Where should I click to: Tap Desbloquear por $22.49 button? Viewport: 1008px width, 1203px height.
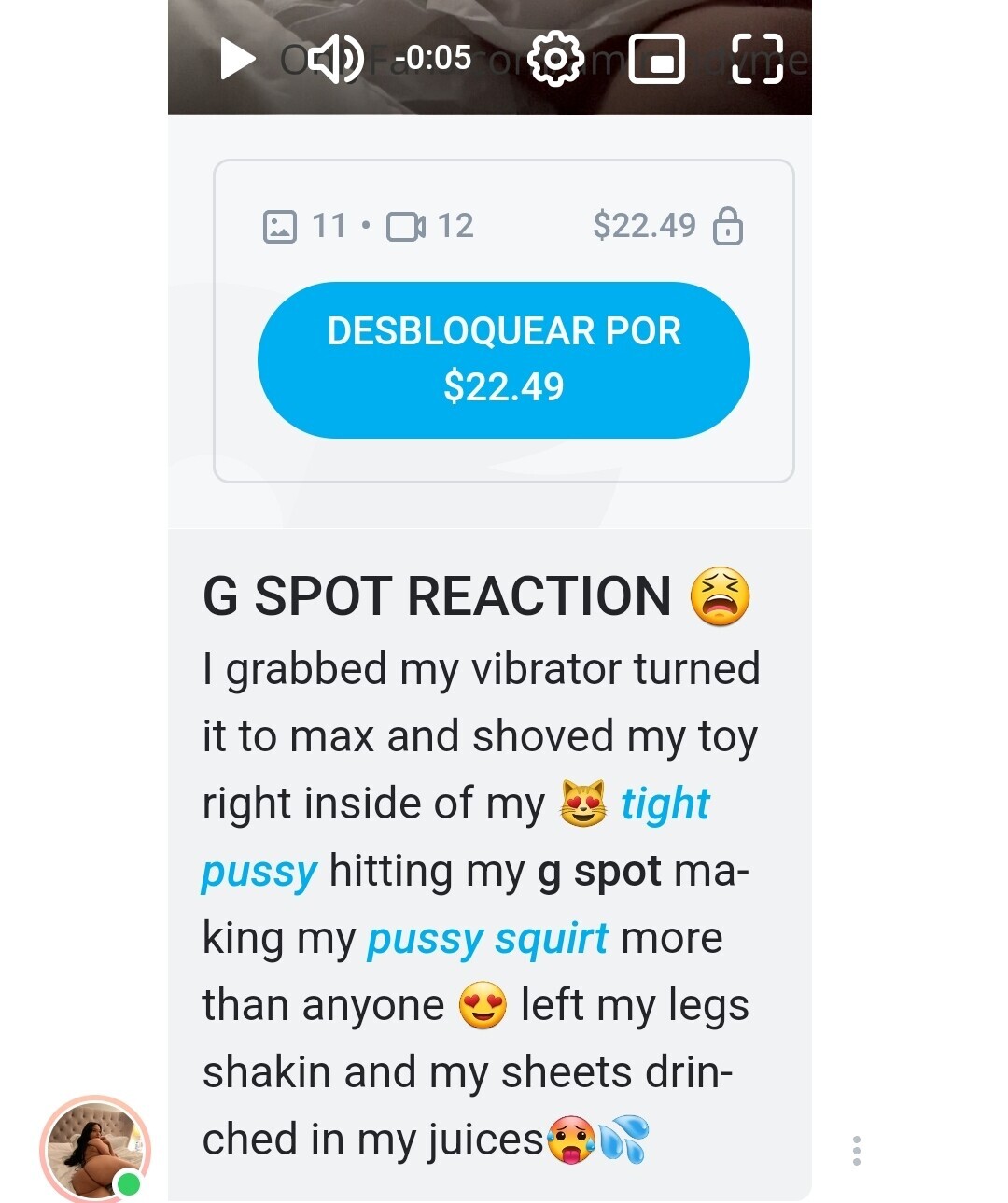point(503,360)
